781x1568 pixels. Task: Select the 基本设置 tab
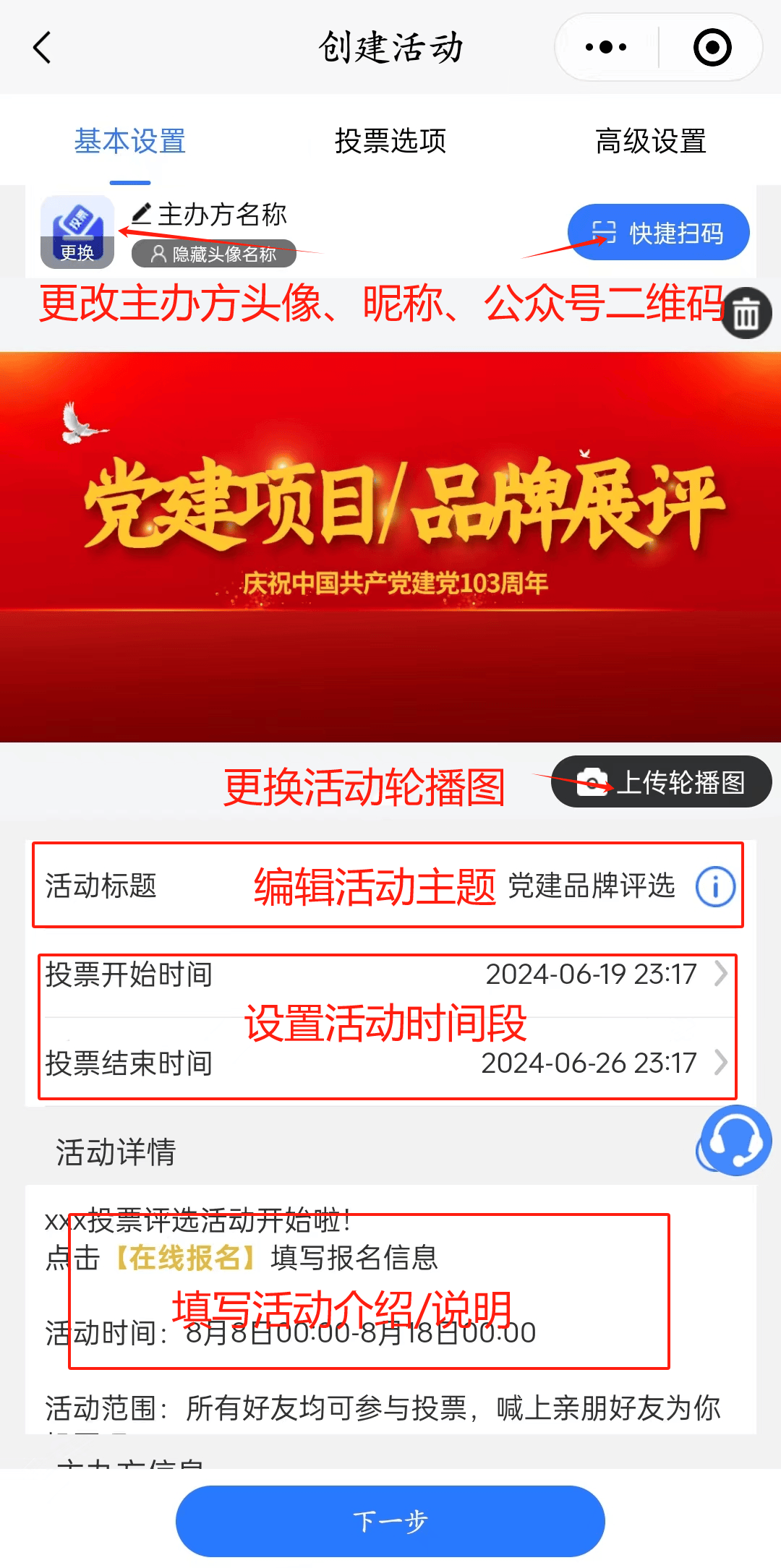(130, 141)
